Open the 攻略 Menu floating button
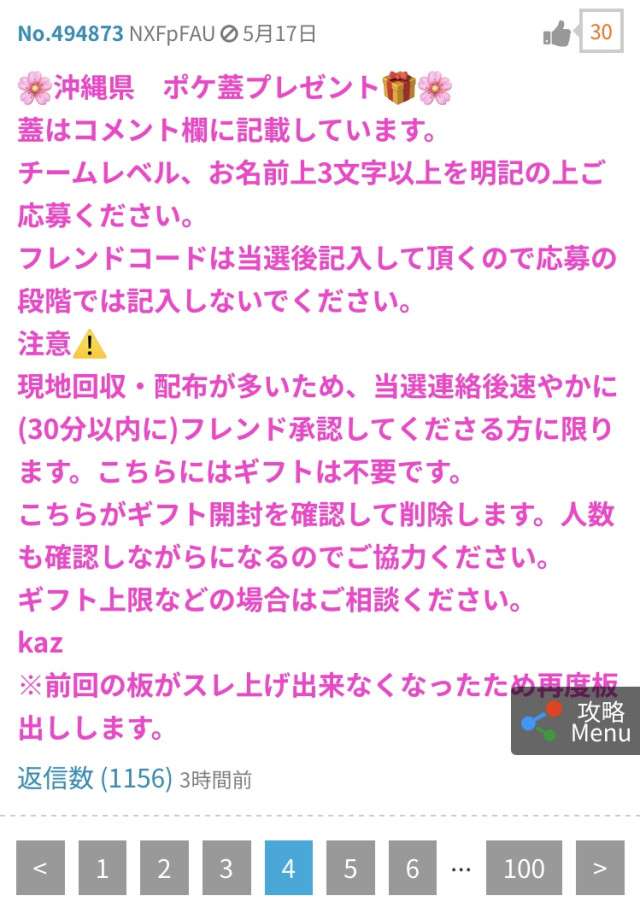The width and height of the screenshot is (640, 919). coord(576,721)
